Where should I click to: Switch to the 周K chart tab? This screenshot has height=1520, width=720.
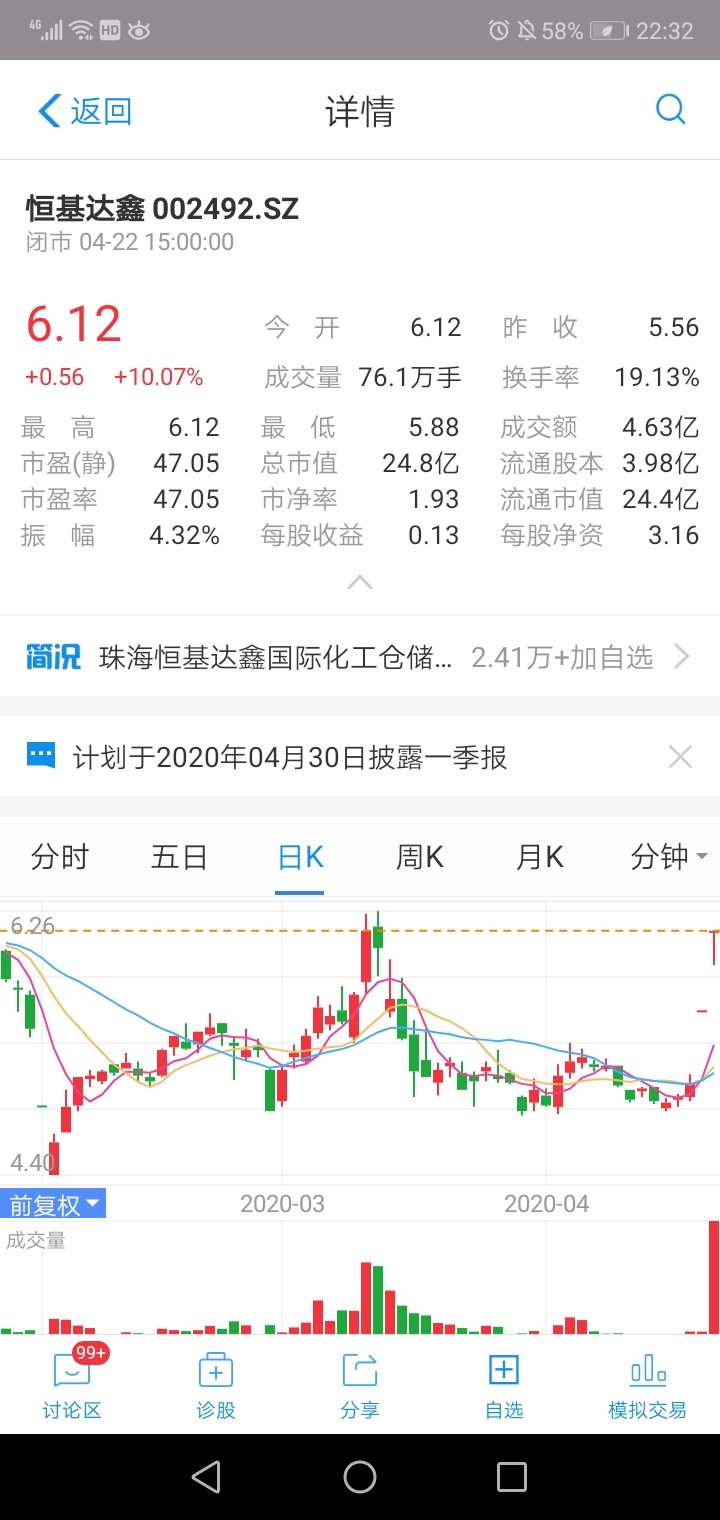tap(420, 857)
